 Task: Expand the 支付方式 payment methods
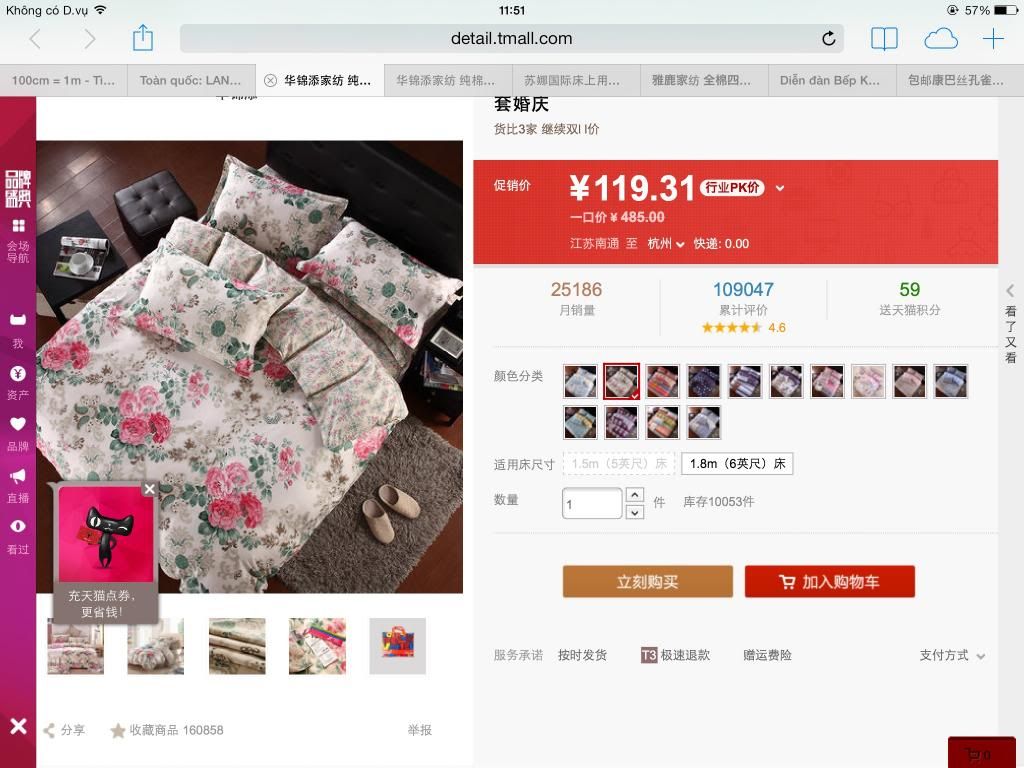coord(952,656)
